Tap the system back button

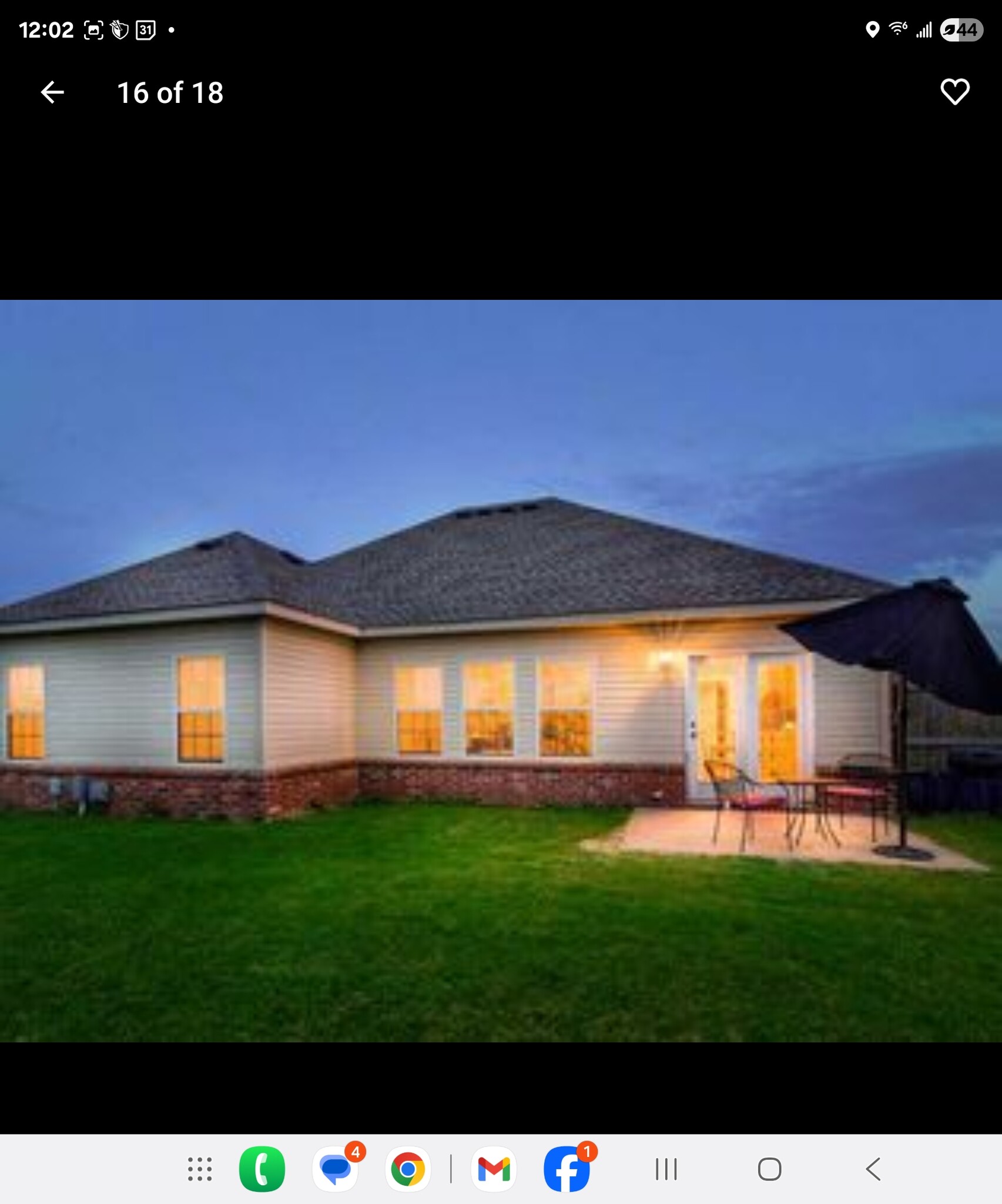tap(873, 1169)
